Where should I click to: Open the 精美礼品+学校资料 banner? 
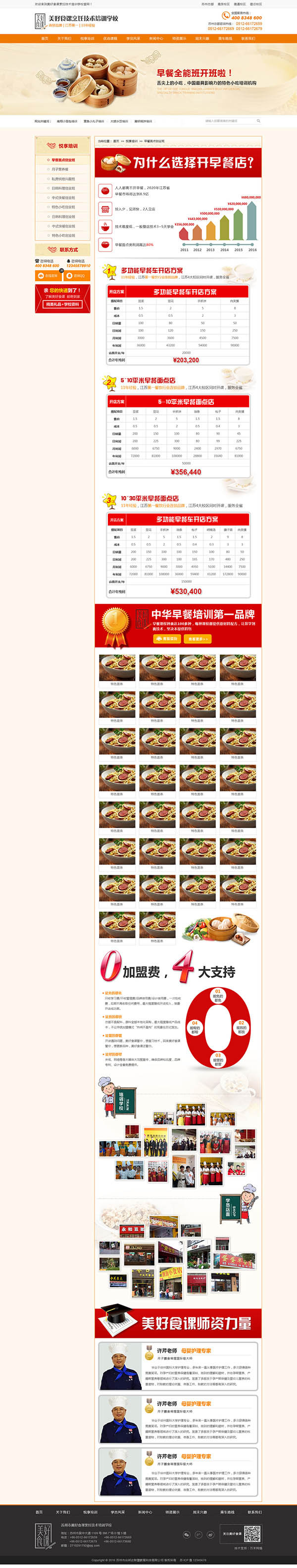click(63, 303)
